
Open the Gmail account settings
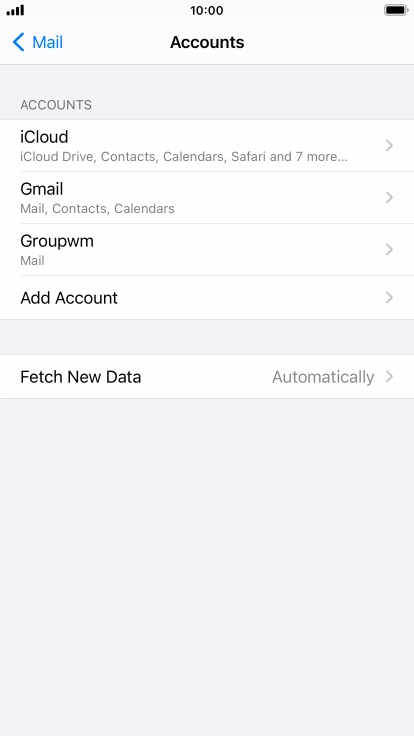pos(207,198)
